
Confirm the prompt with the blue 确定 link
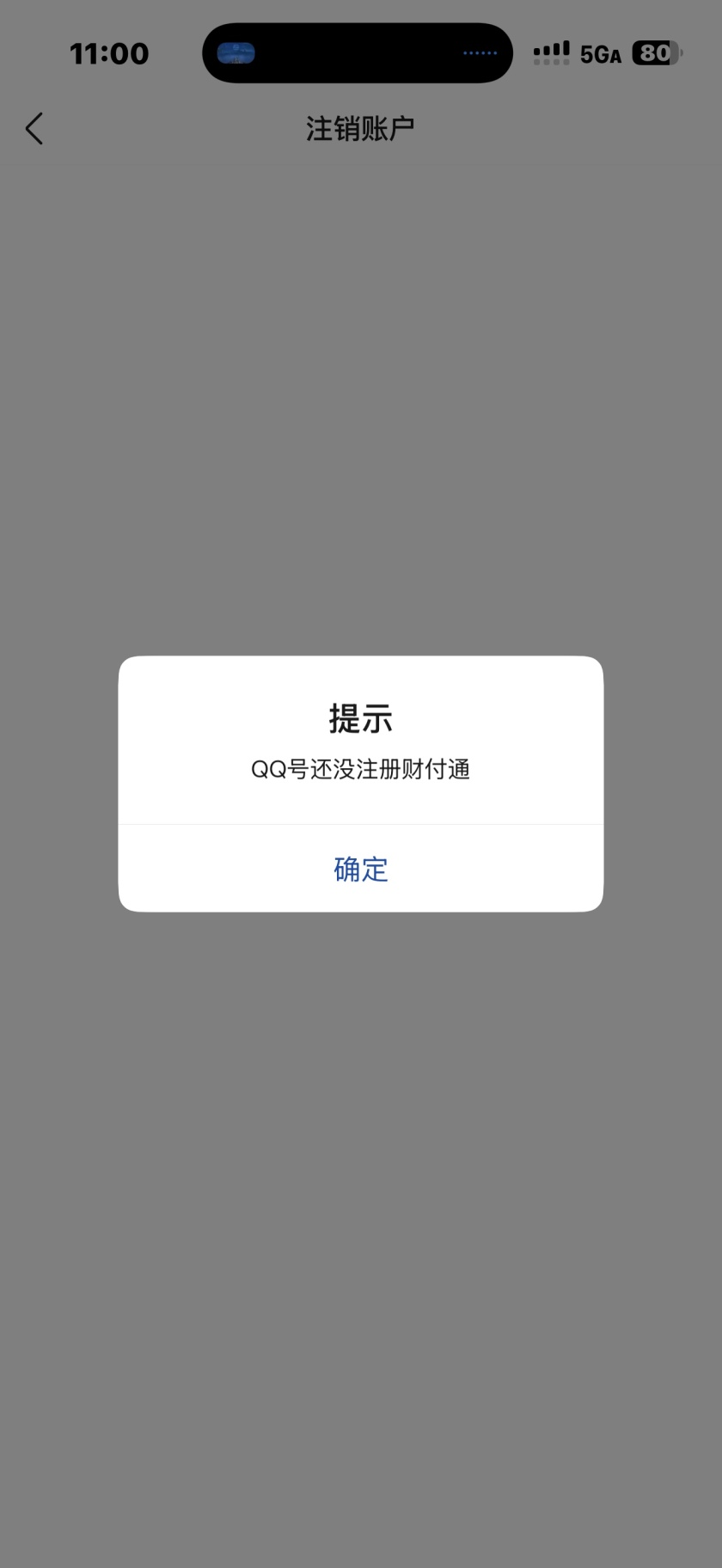click(x=360, y=869)
